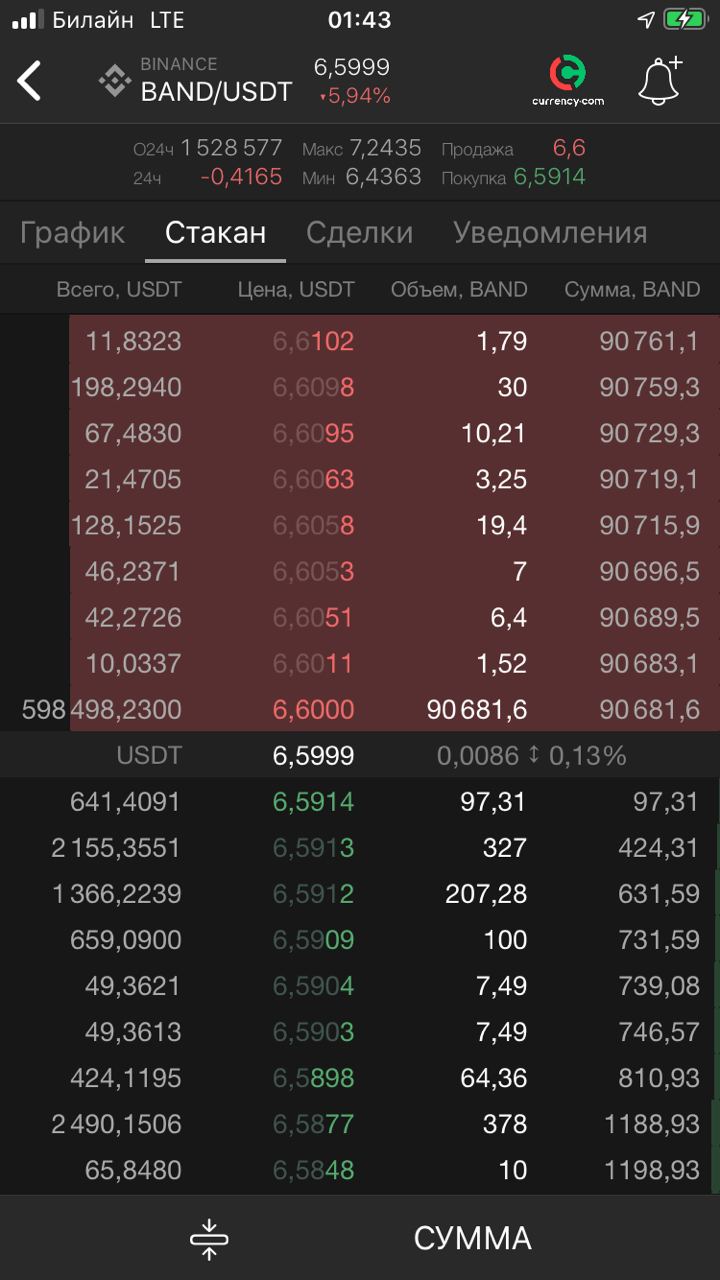Go back using the top-left arrow
The width and height of the screenshot is (720, 1280).
click(30, 81)
